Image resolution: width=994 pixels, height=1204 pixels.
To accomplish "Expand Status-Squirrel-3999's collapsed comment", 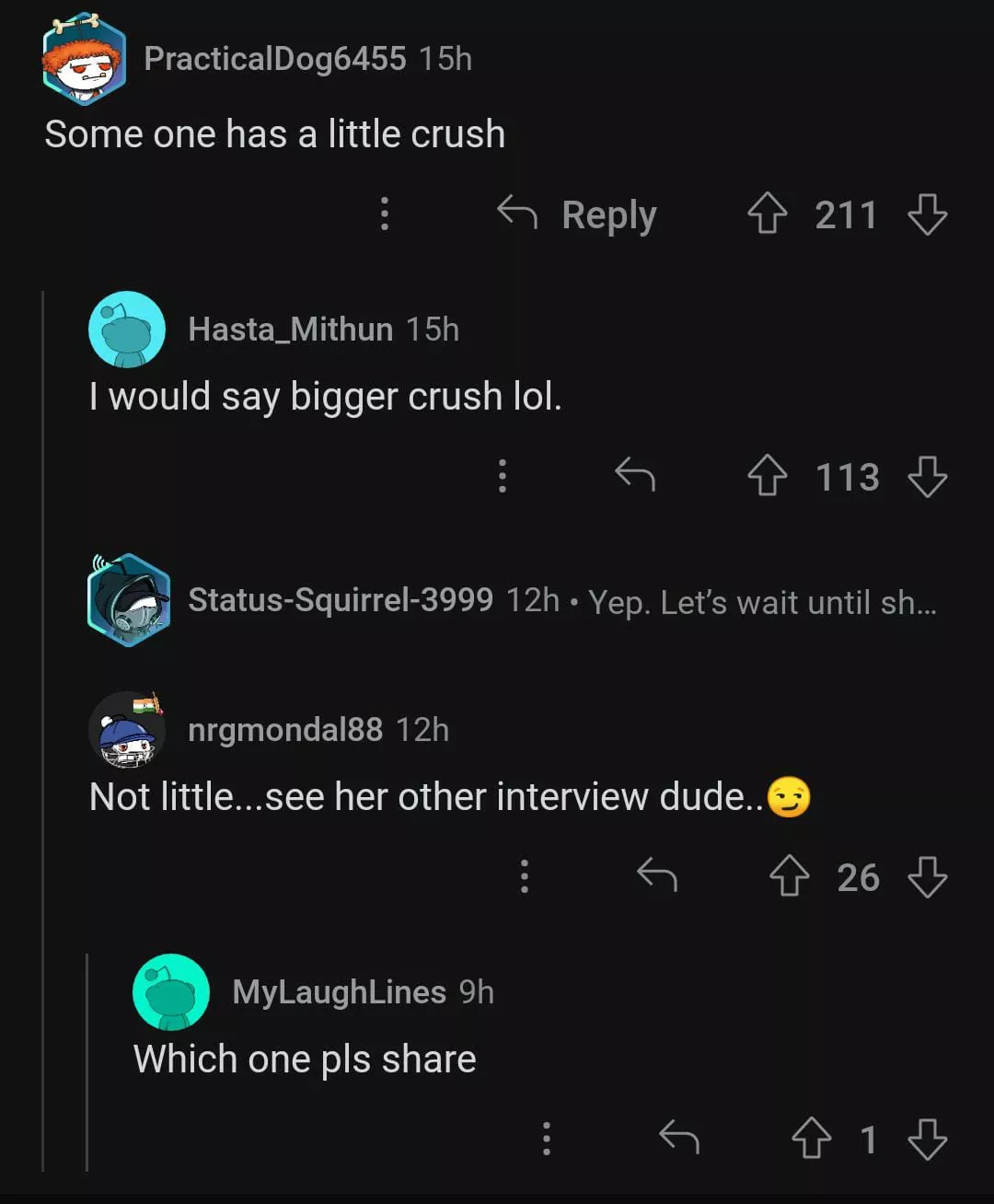I will coord(561,601).
